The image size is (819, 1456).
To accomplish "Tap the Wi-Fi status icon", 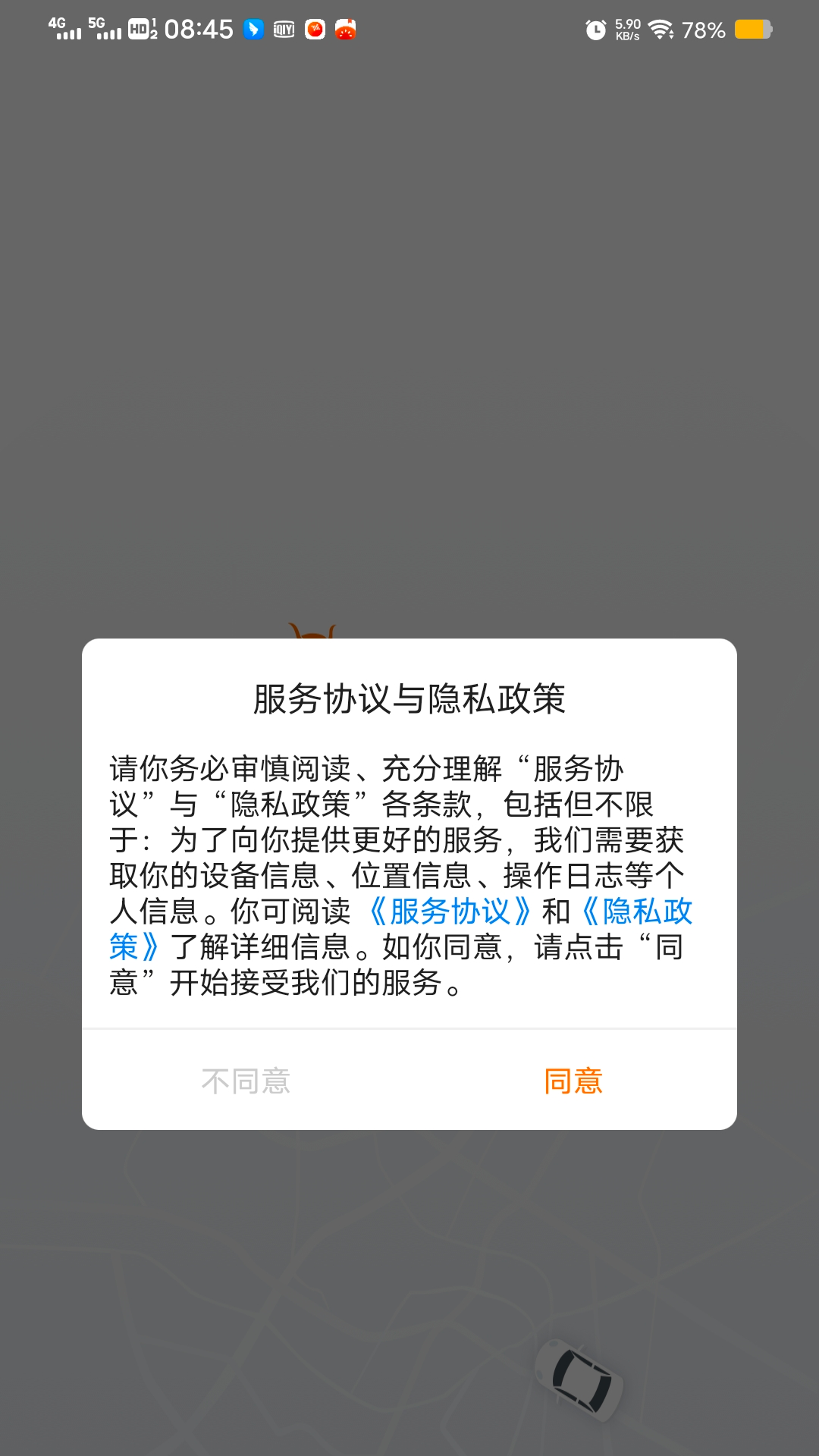I will click(661, 27).
